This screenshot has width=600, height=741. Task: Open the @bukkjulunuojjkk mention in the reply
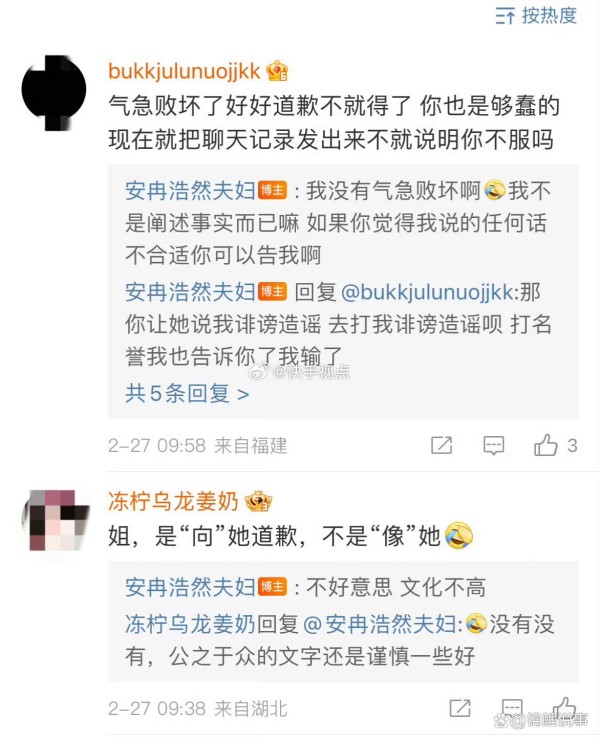click(427, 292)
